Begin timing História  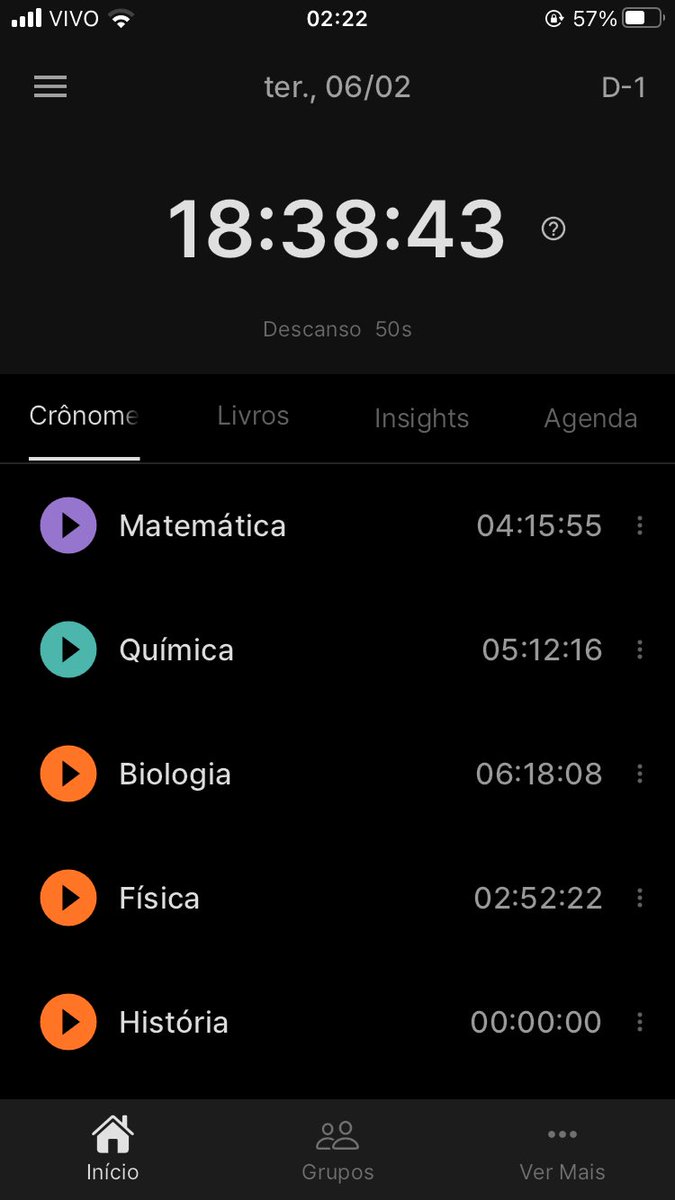(x=68, y=1022)
